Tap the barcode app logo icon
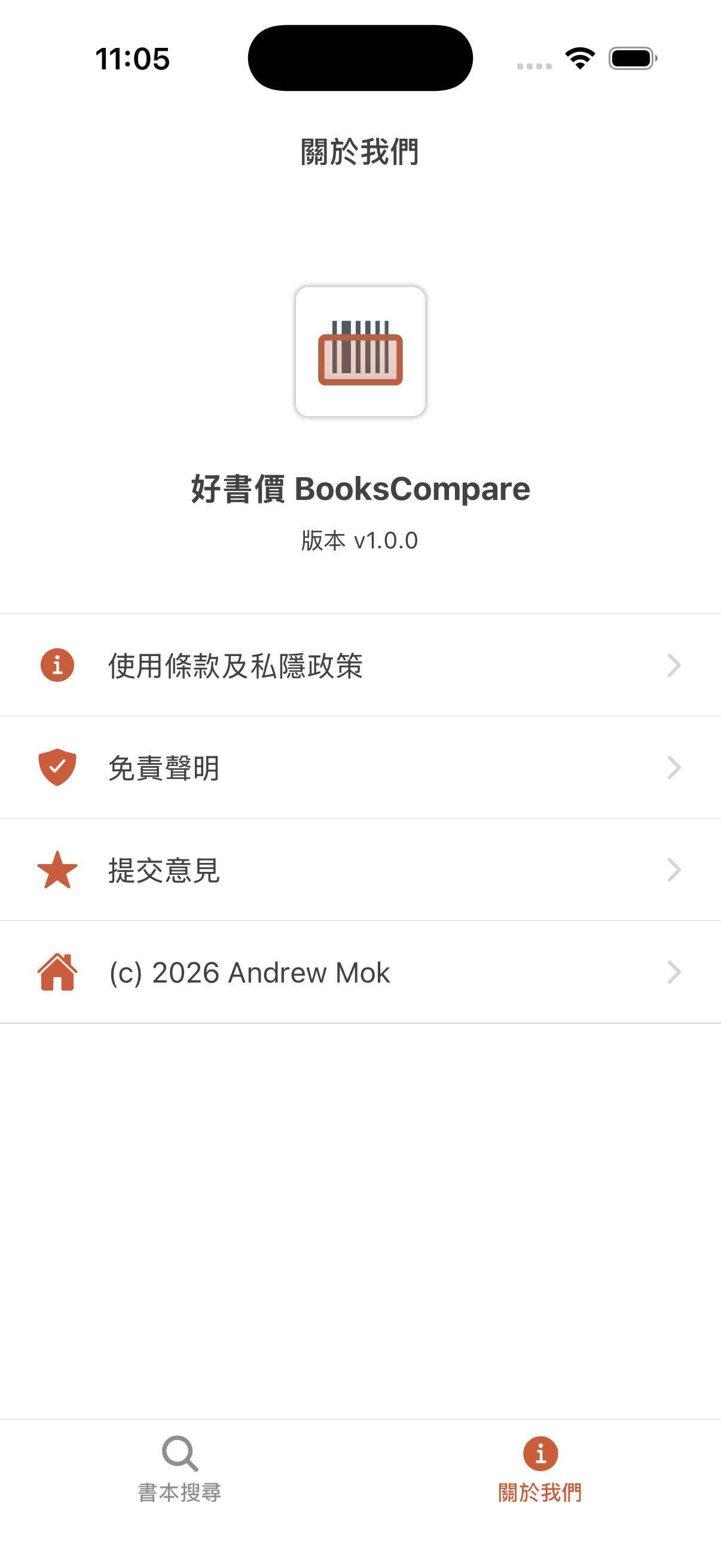Screen dimensions: 721x1568 pos(360,353)
